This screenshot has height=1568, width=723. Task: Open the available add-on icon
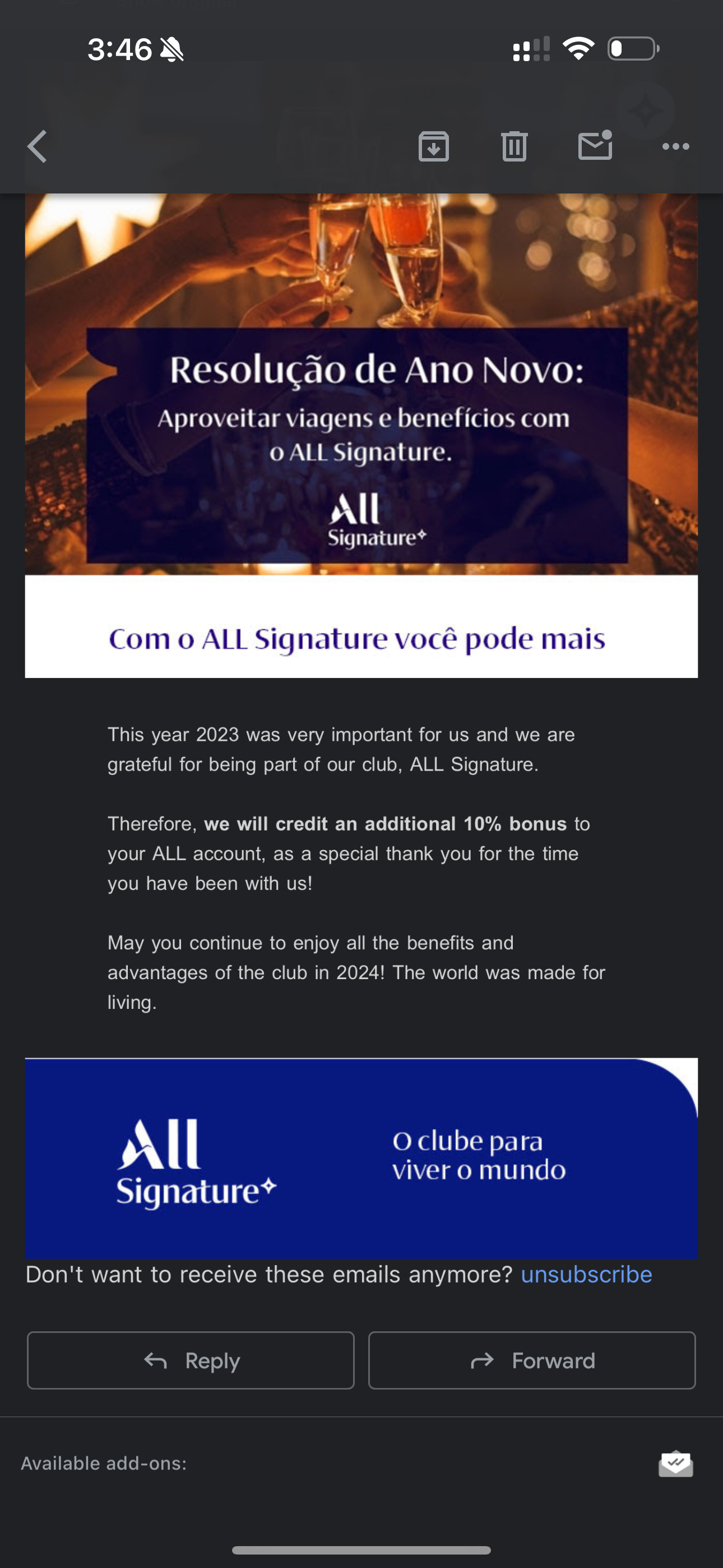click(x=675, y=1463)
